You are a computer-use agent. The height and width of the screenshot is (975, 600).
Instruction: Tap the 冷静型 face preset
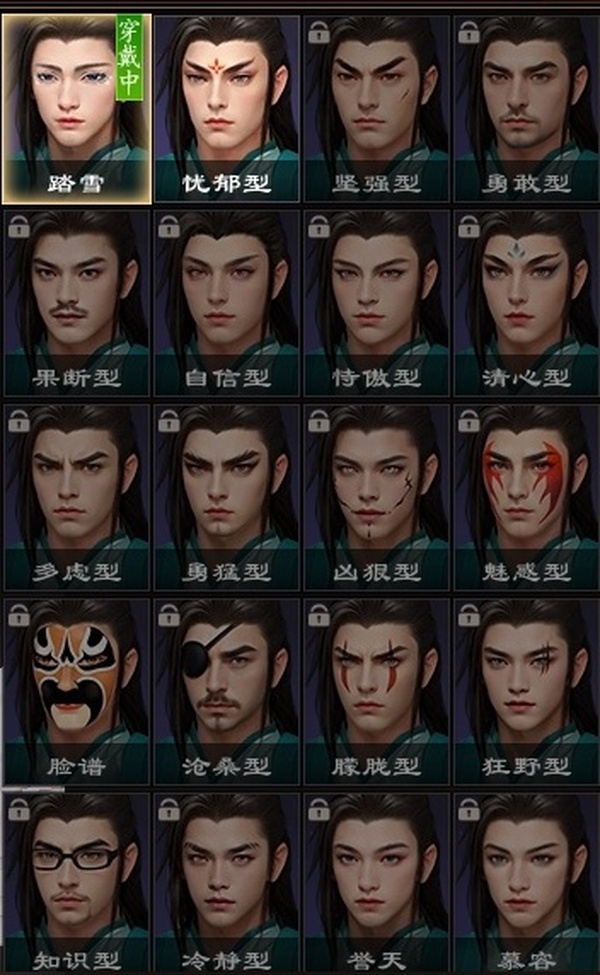[x=226, y=884]
